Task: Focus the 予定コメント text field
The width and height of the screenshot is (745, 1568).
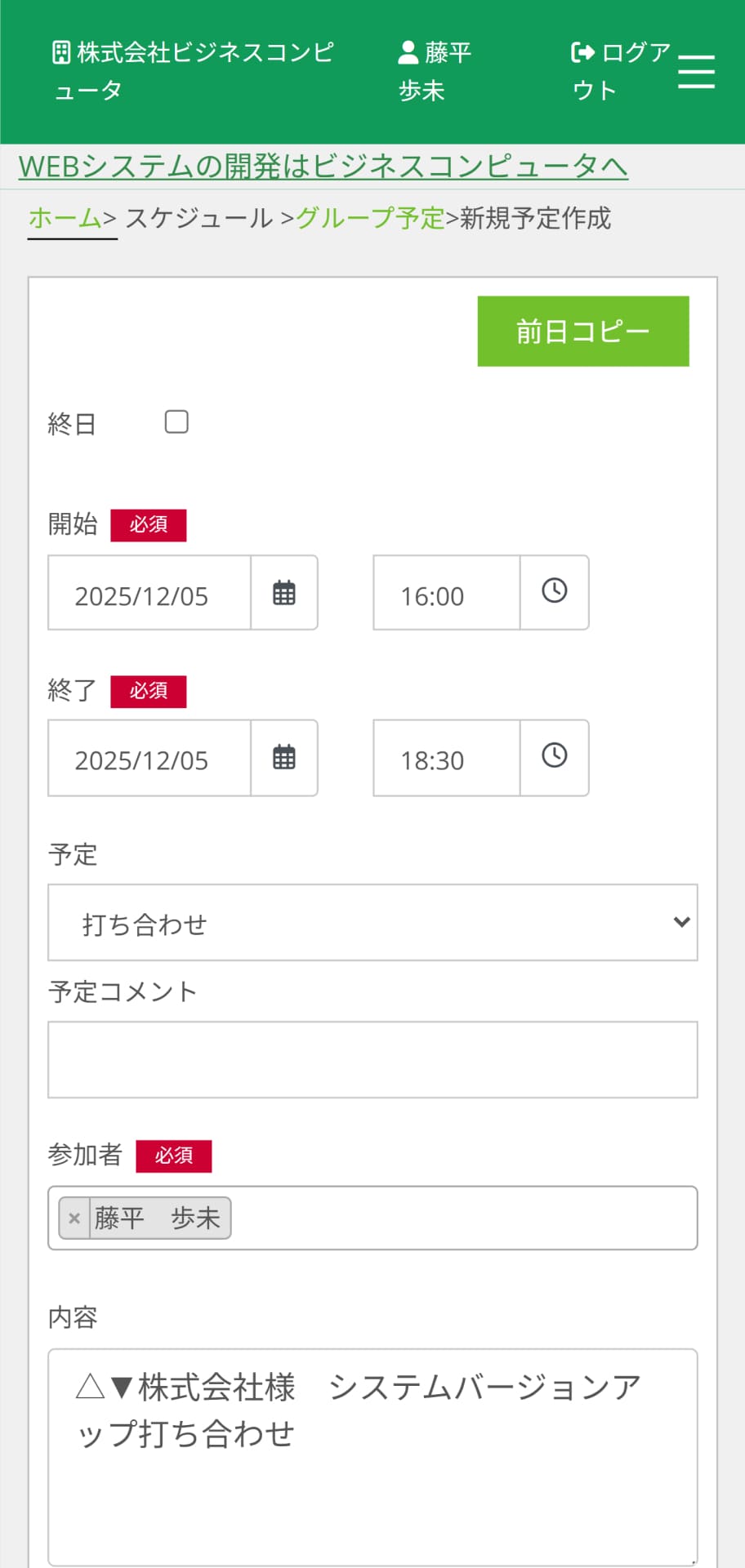Action: pos(372,1060)
